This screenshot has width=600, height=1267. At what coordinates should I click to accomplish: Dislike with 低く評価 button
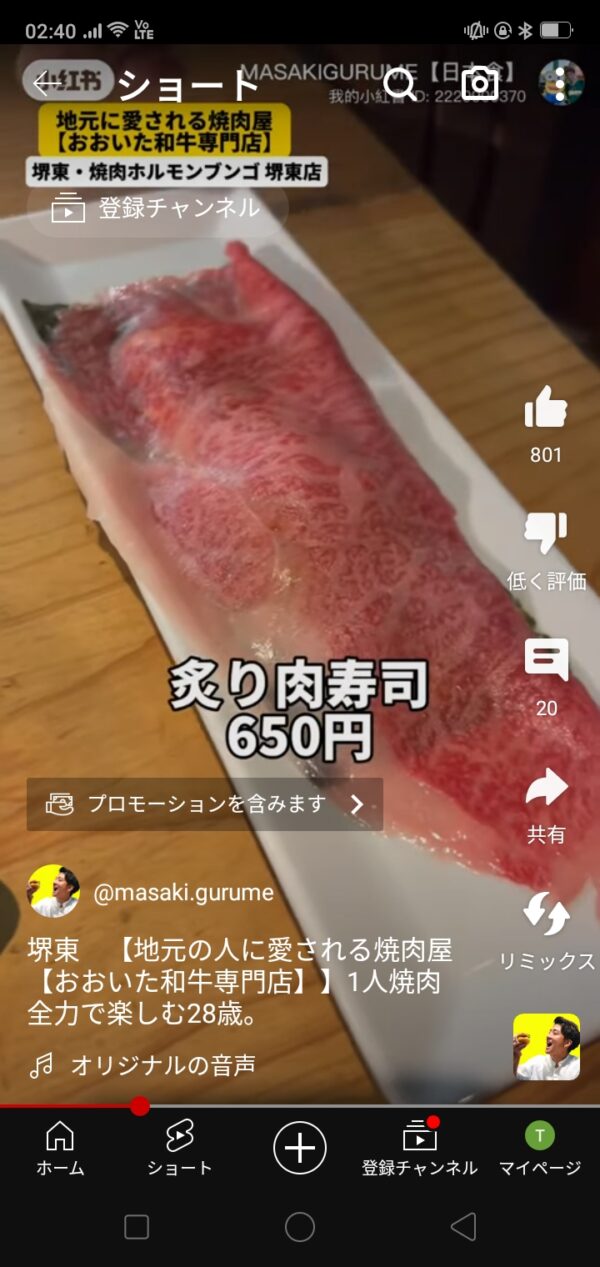pos(546,535)
